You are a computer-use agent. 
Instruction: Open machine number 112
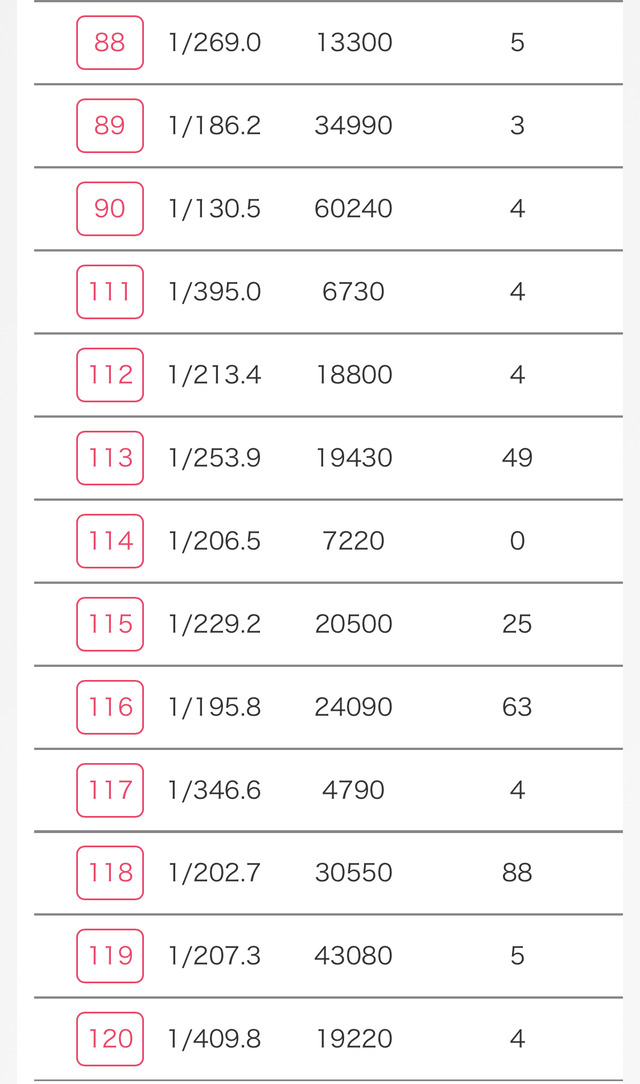pyautogui.click(x=110, y=375)
